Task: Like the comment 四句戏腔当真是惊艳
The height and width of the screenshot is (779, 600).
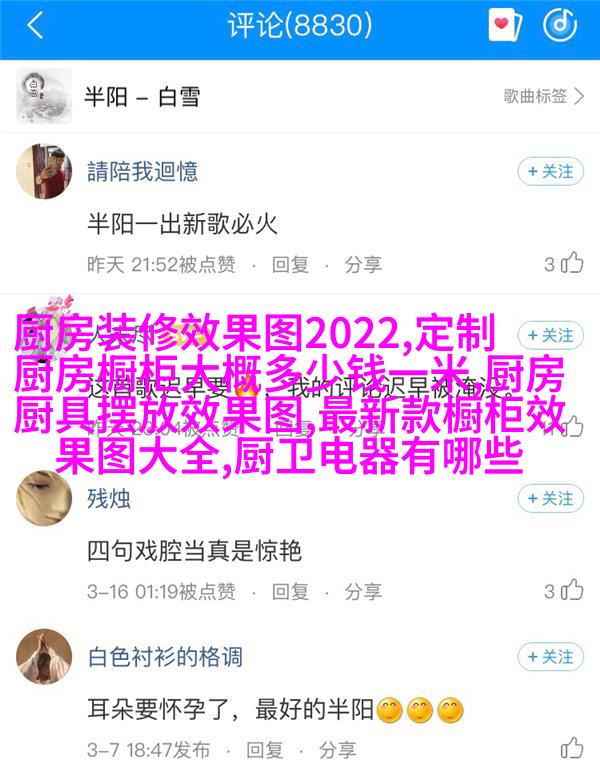Action: [x=564, y=592]
